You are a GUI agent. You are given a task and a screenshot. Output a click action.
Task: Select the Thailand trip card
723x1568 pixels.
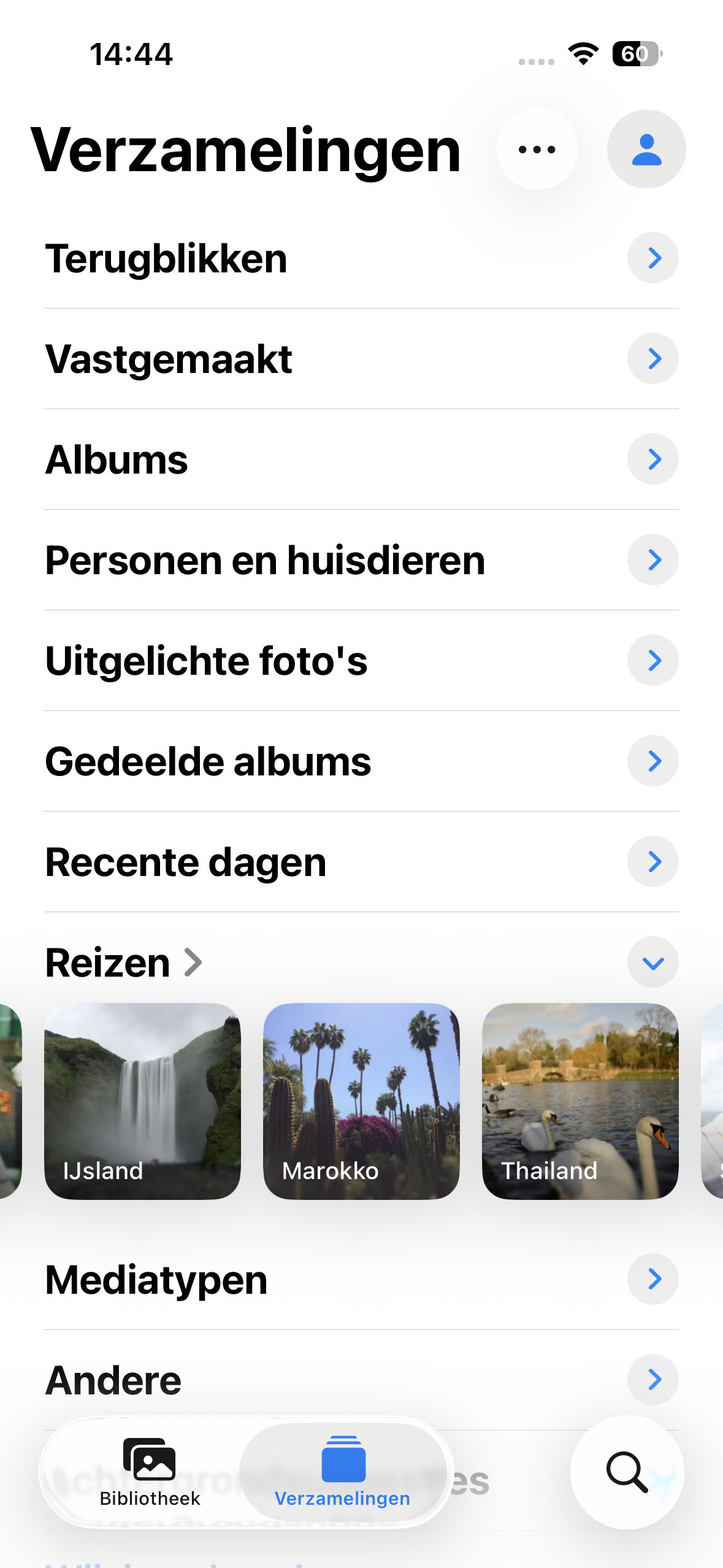pyautogui.click(x=580, y=1101)
